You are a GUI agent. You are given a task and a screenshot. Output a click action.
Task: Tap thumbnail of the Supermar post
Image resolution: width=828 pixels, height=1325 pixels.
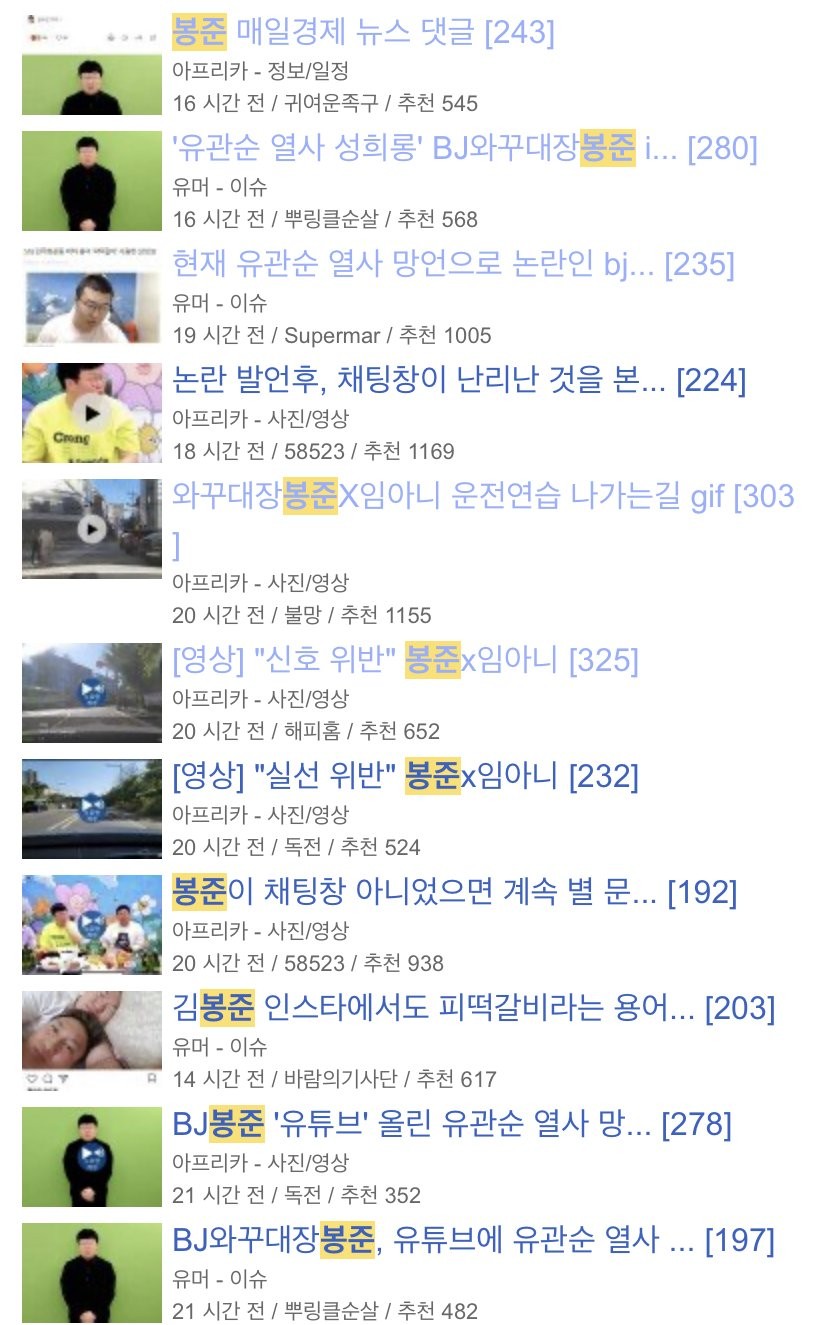click(92, 297)
